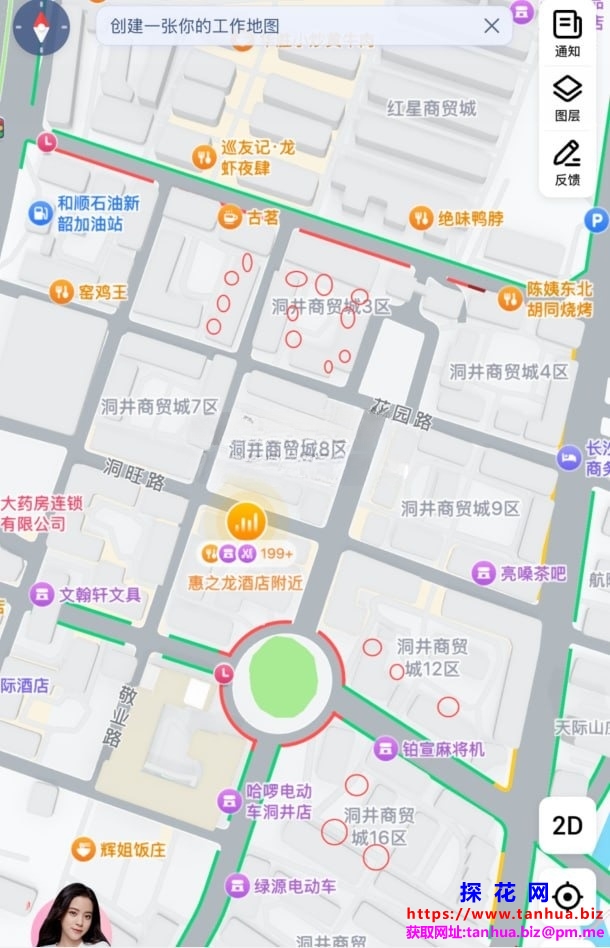This screenshot has width=610, height=948.
Task: Center the map on my location
Action: 567,895
